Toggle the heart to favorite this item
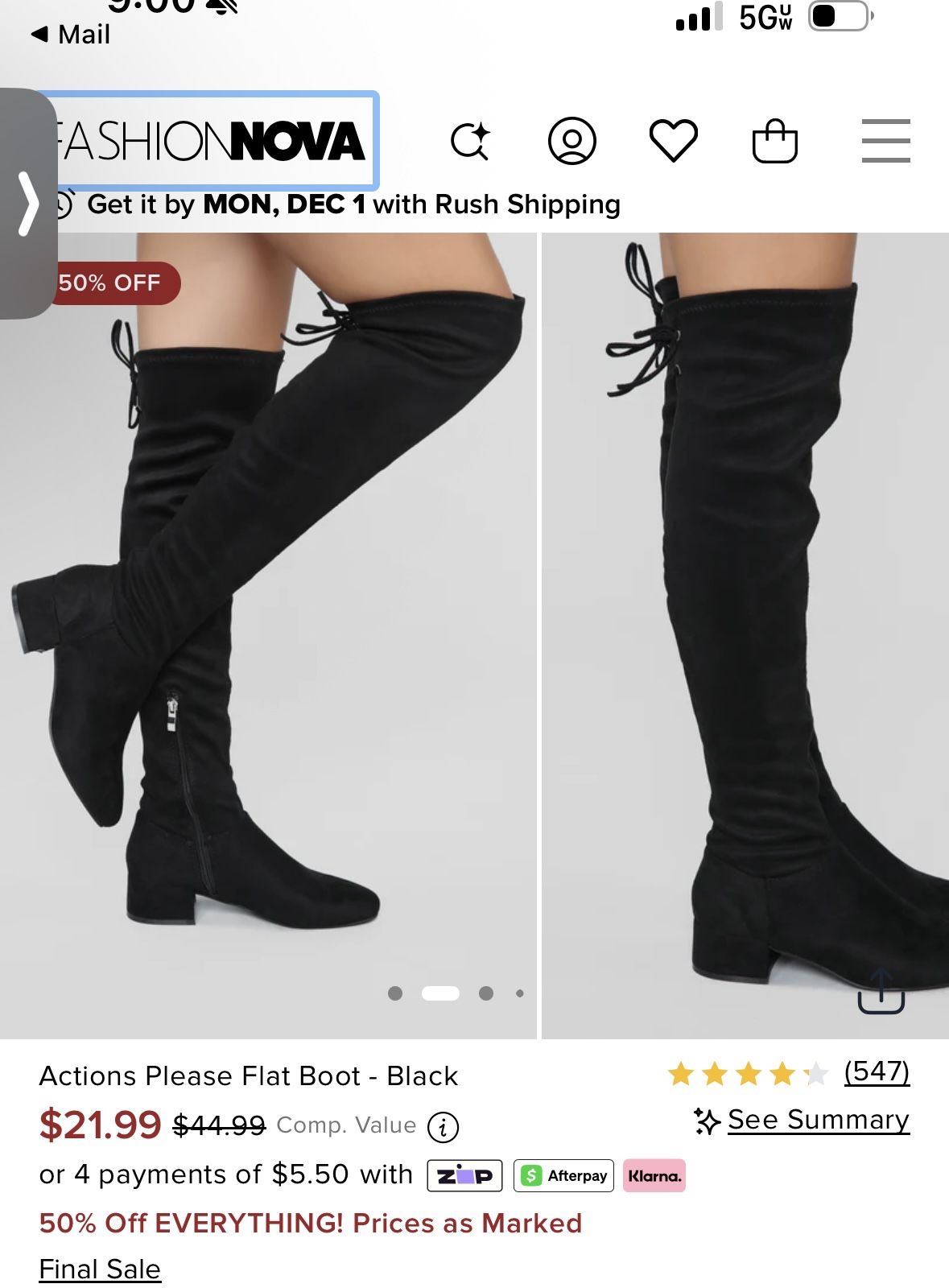Image resolution: width=949 pixels, height=1288 pixels. click(x=674, y=141)
